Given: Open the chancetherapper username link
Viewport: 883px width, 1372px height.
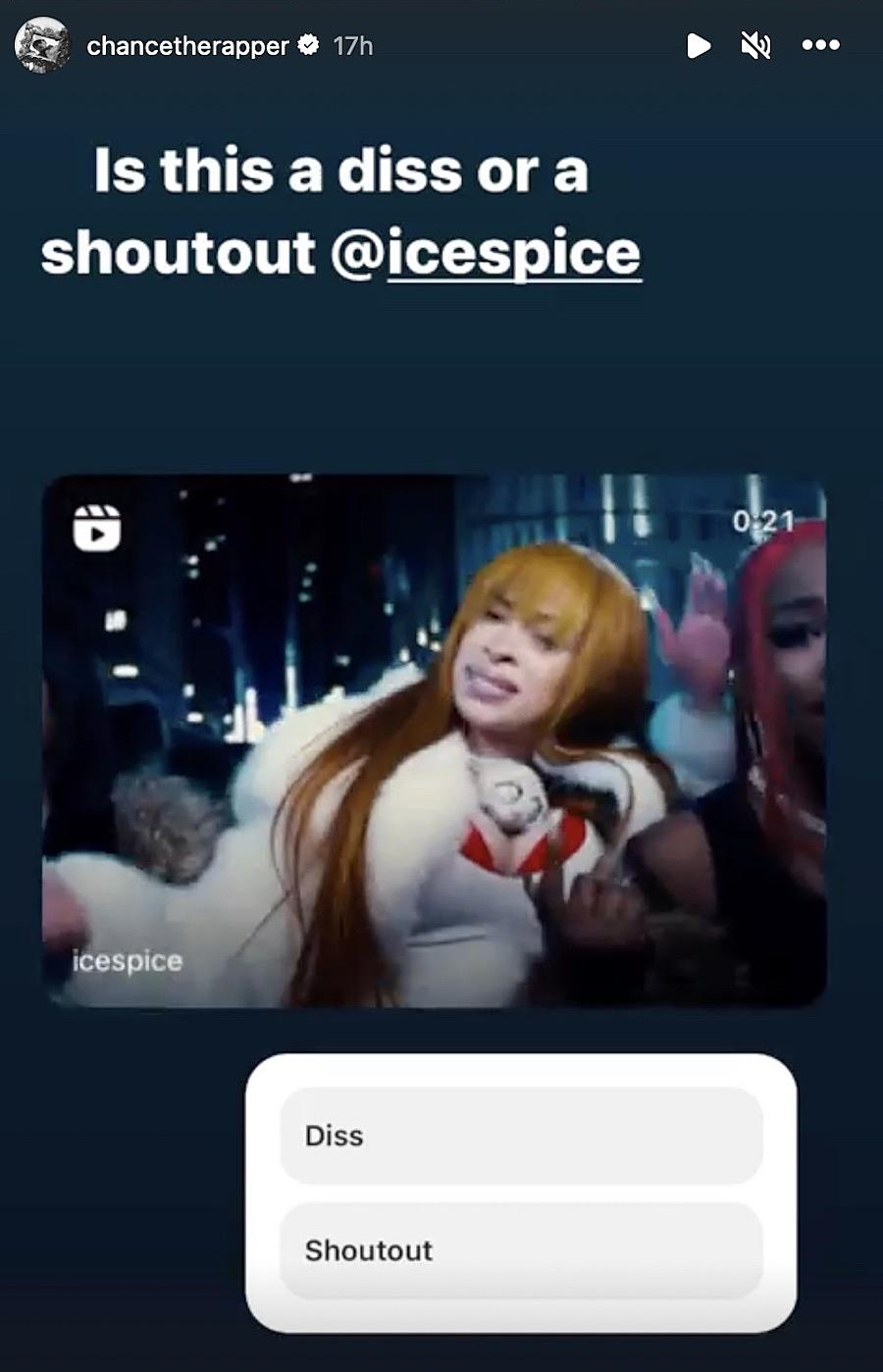Looking at the screenshot, I should tap(187, 46).
